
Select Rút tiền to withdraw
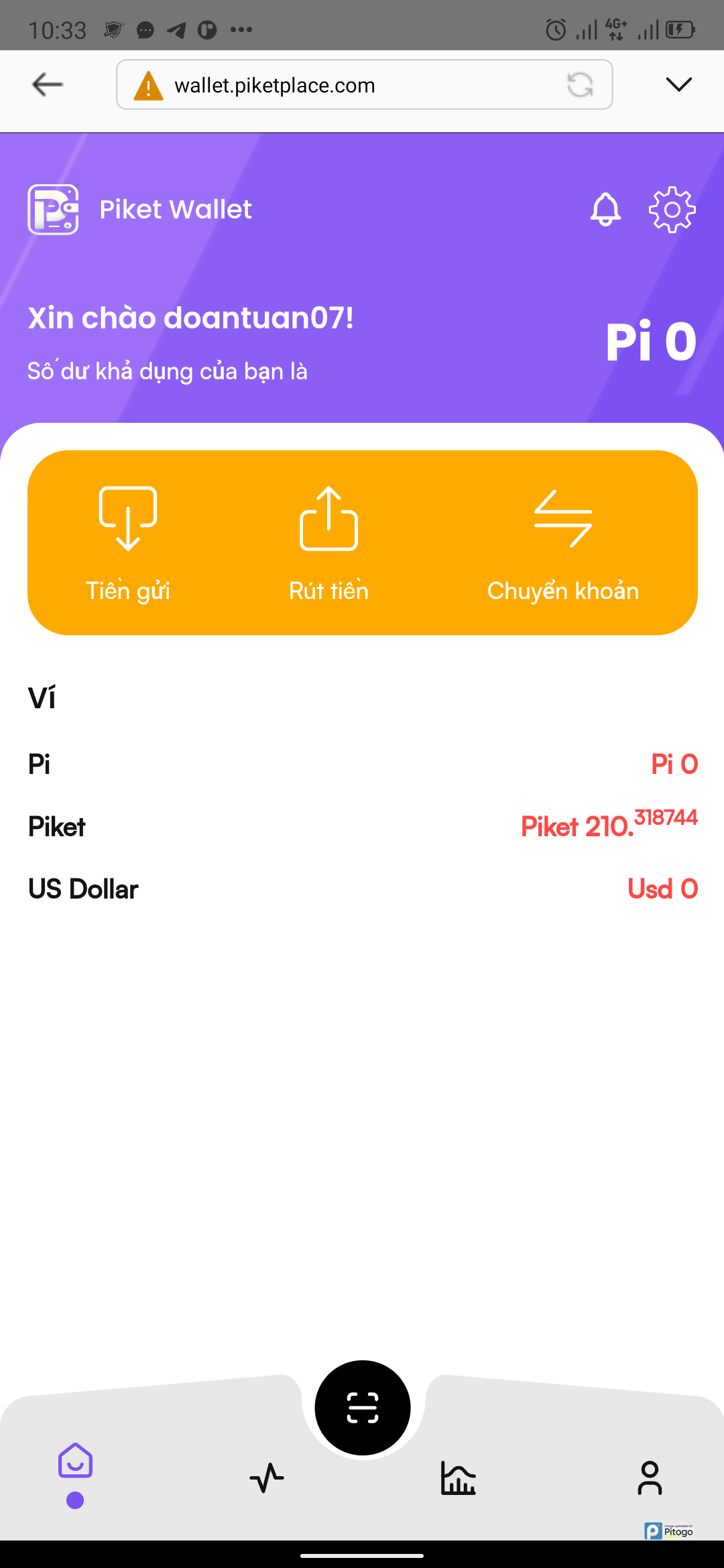tap(328, 544)
